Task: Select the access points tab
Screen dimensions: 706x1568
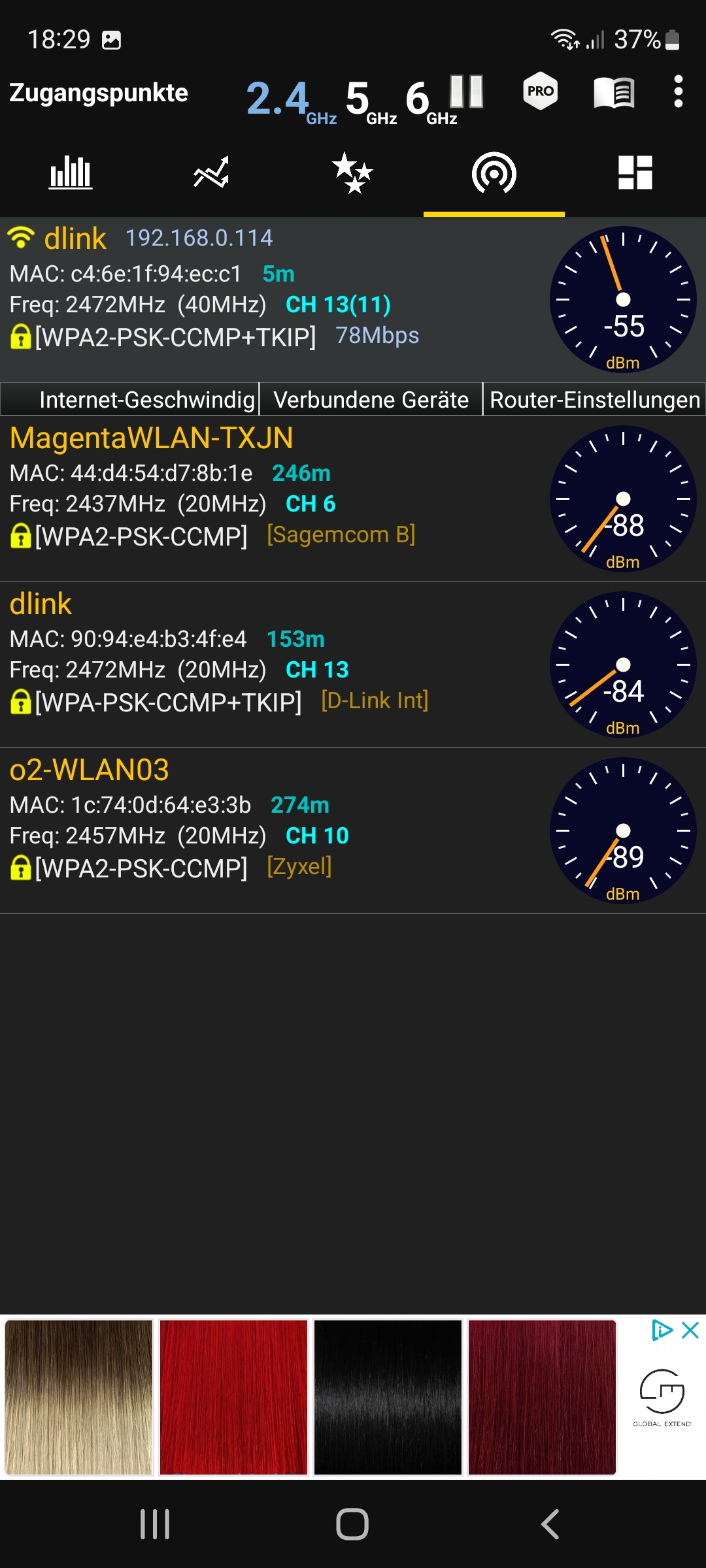Action: [494, 173]
